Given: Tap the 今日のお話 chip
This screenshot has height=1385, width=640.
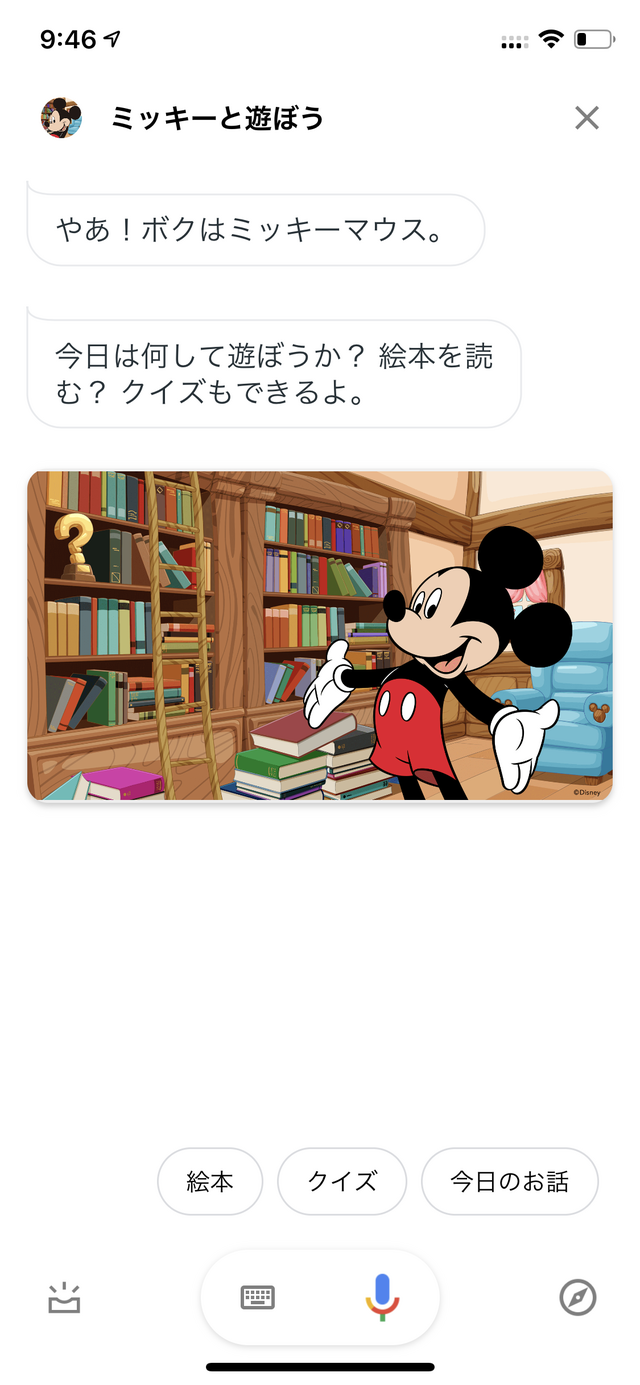Looking at the screenshot, I should (x=509, y=1181).
